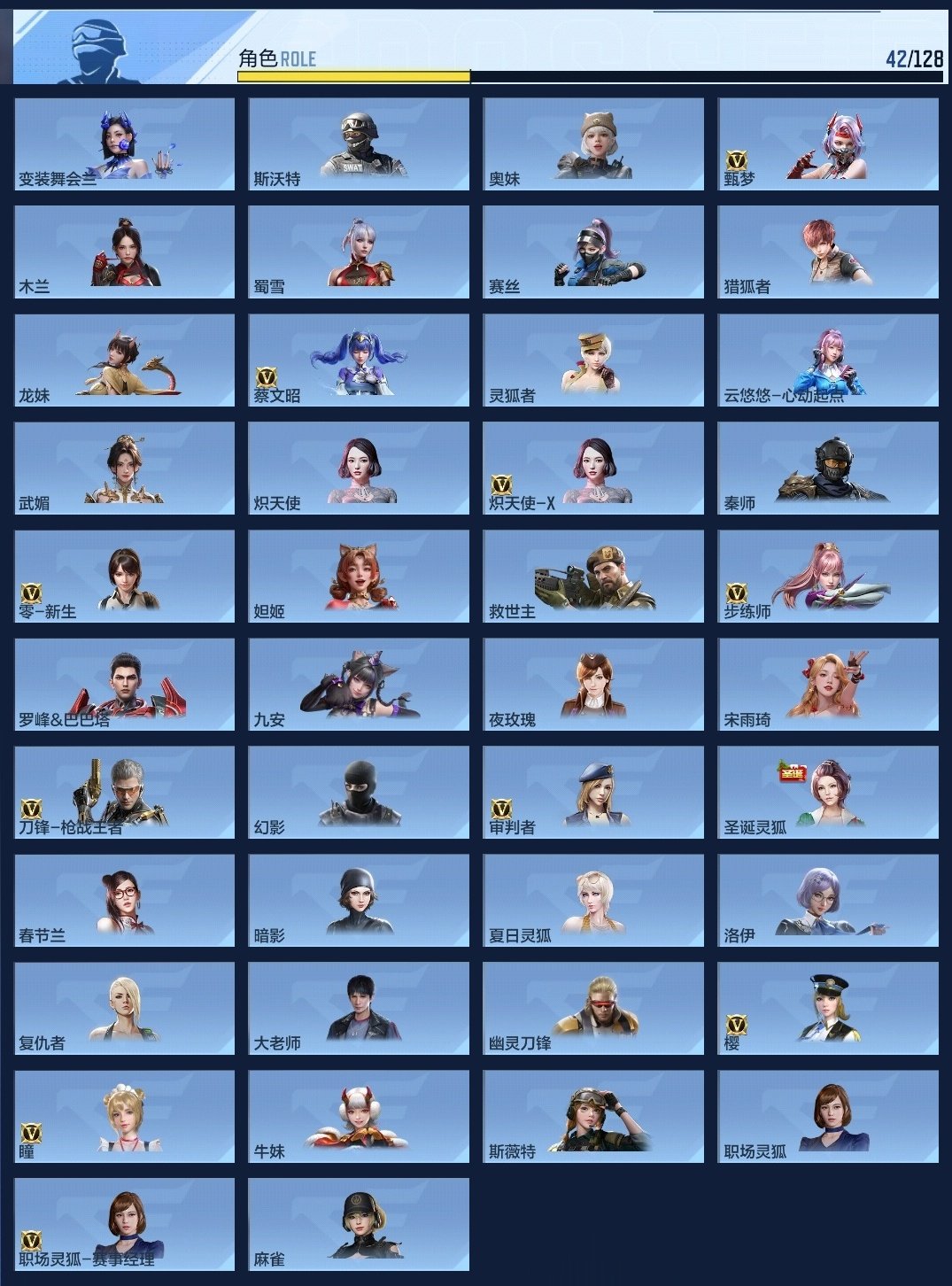The image size is (952, 1286).
Task: View the 奥妹 role card
Action: pos(593,143)
